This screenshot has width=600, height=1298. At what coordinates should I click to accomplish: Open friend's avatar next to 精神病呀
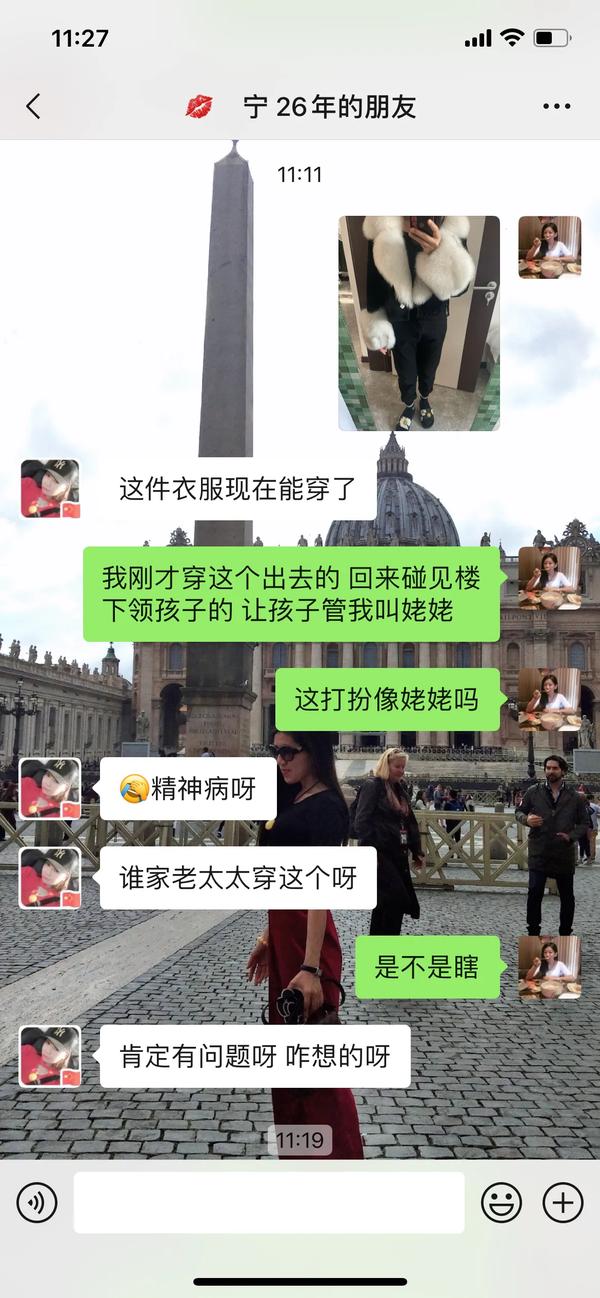point(50,789)
